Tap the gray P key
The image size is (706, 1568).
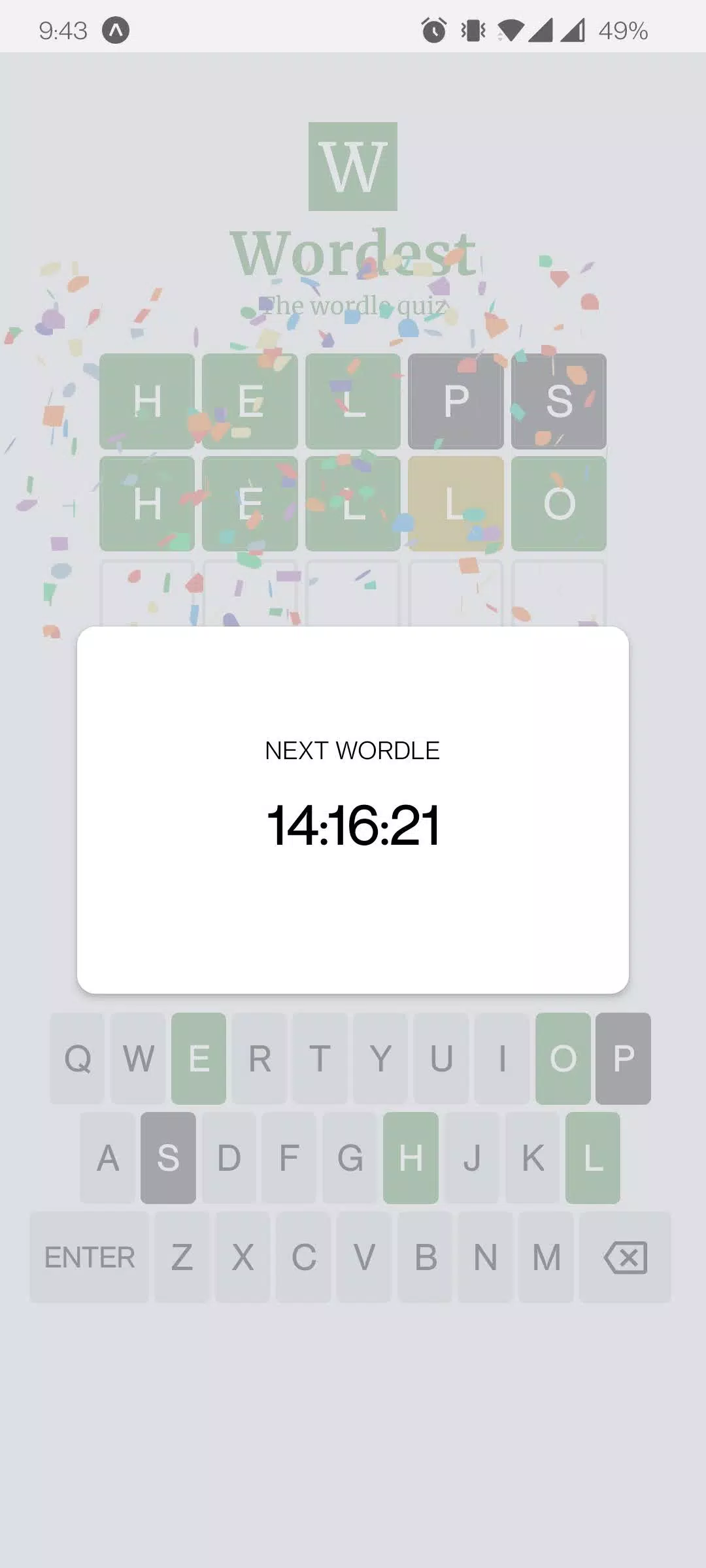[x=623, y=1058]
